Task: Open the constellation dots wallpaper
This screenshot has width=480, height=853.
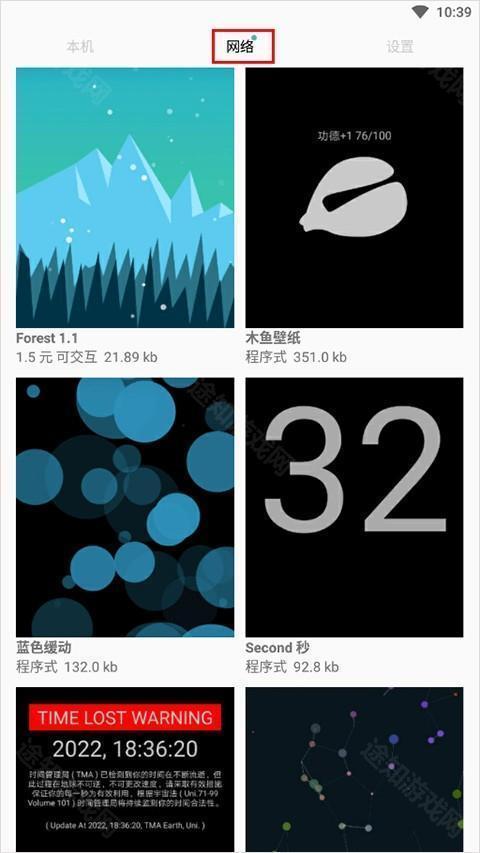Action: point(354,769)
